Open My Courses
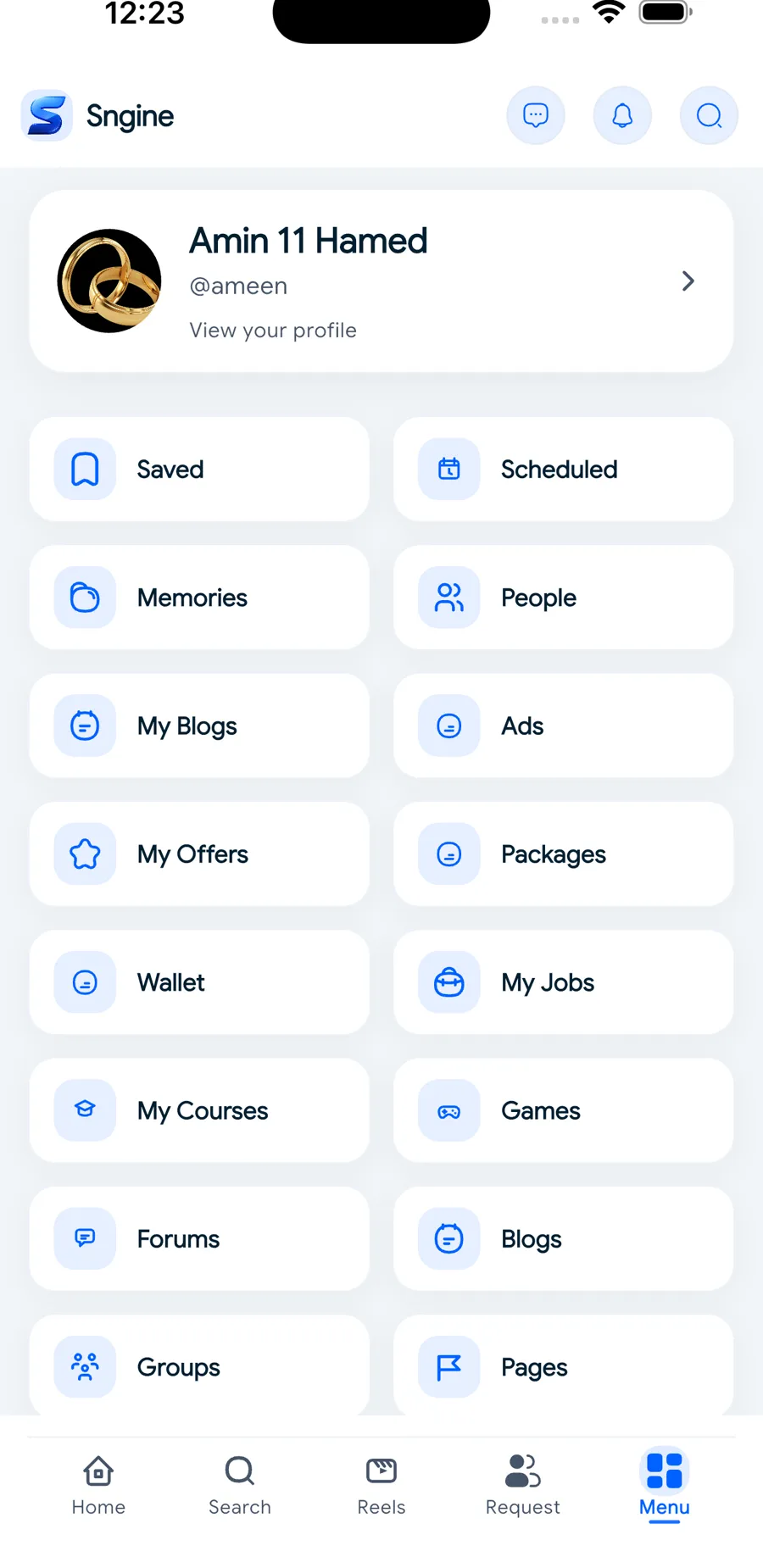Screen dimensions: 763x1568 pos(199,1110)
